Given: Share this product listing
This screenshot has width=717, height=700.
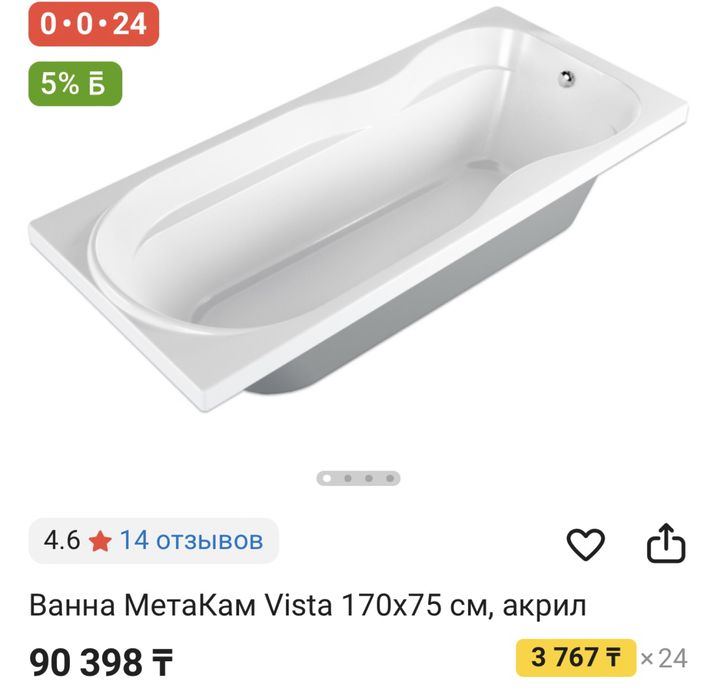Looking at the screenshot, I should [x=665, y=544].
